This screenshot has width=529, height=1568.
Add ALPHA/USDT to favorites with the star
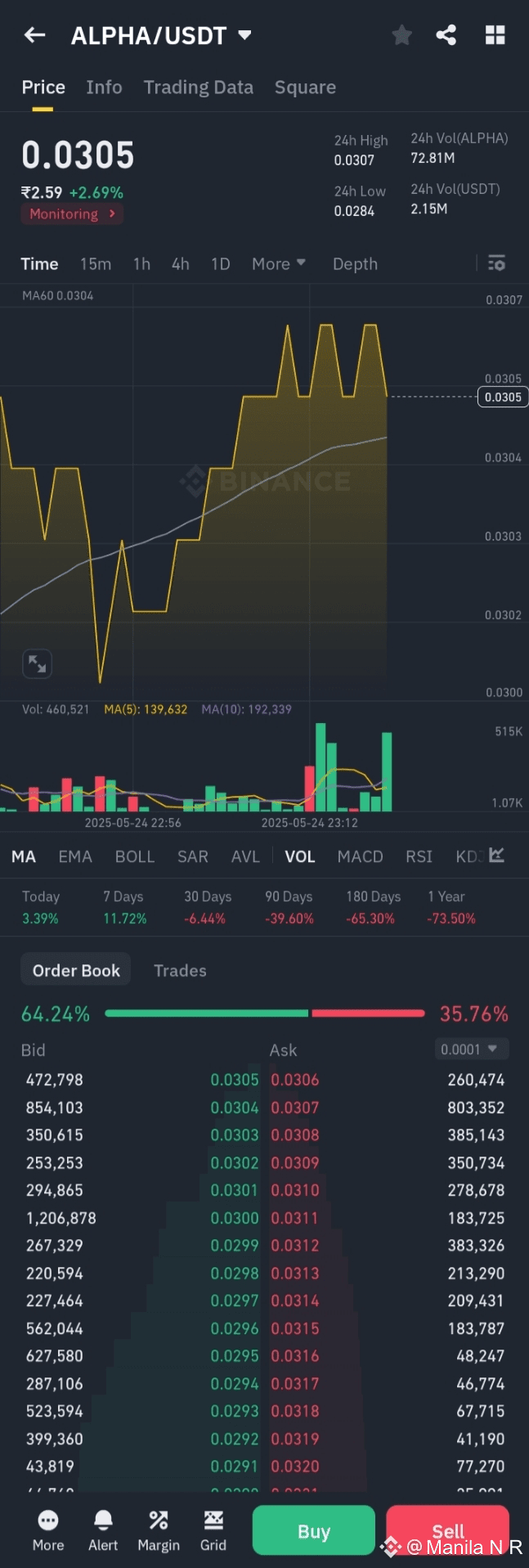(401, 35)
